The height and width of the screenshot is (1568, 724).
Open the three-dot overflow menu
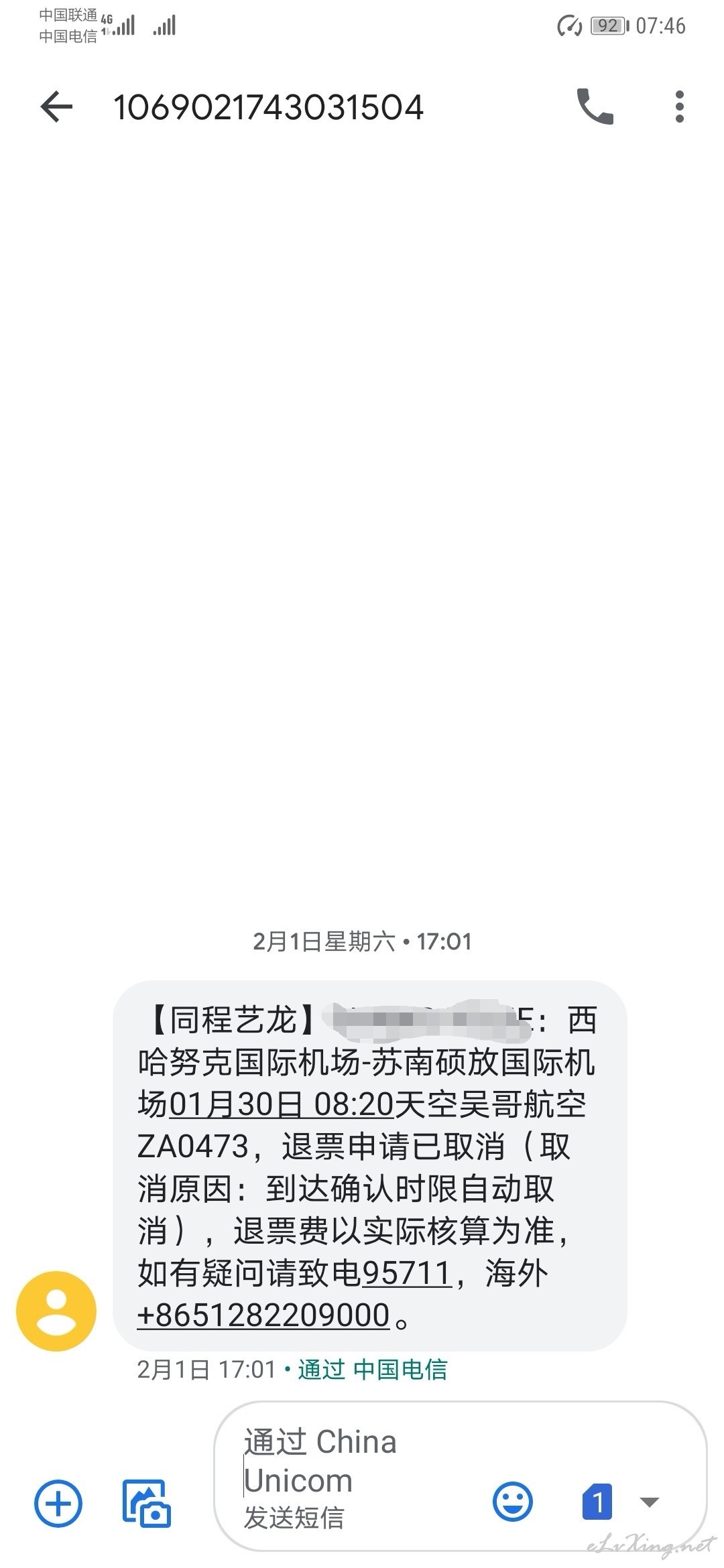(x=680, y=107)
